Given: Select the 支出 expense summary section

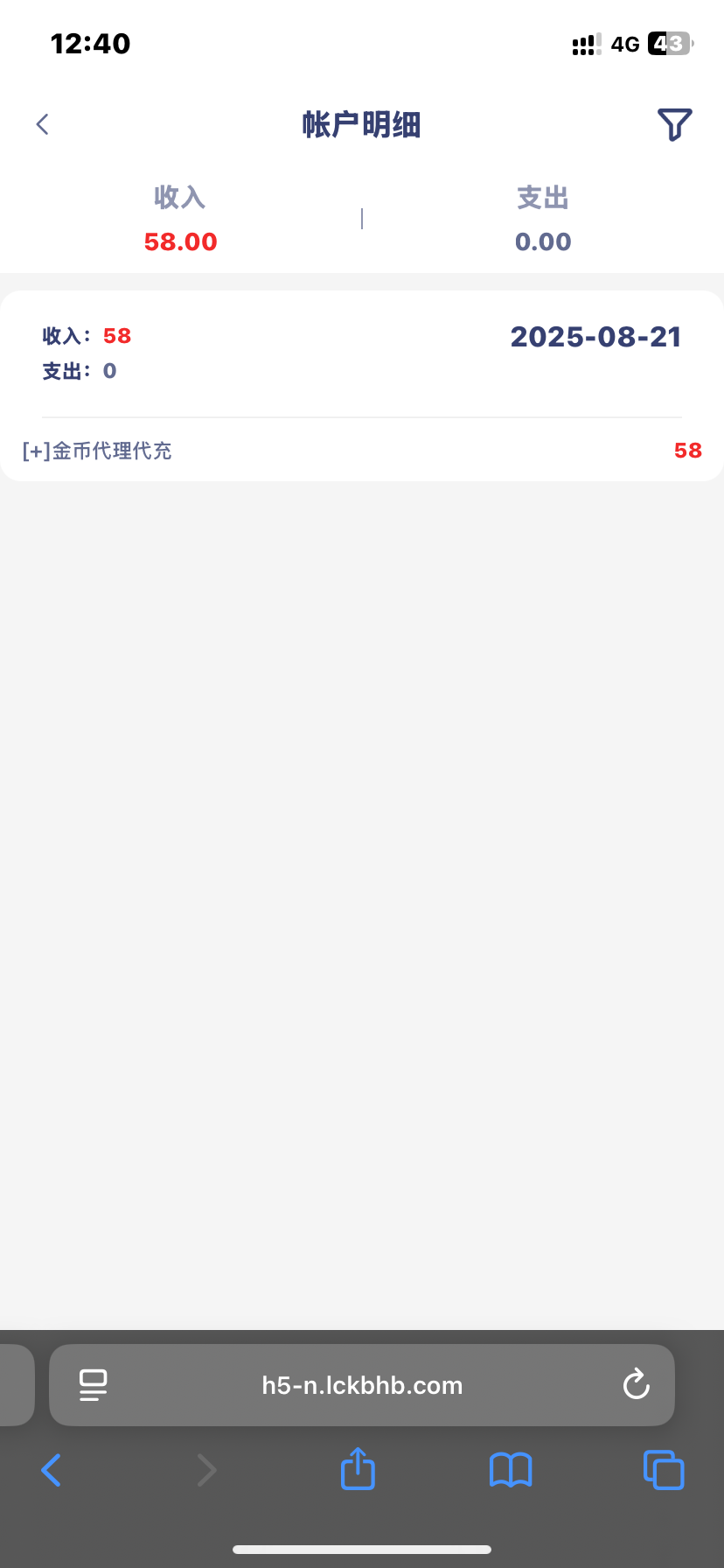Looking at the screenshot, I should pos(543,219).
